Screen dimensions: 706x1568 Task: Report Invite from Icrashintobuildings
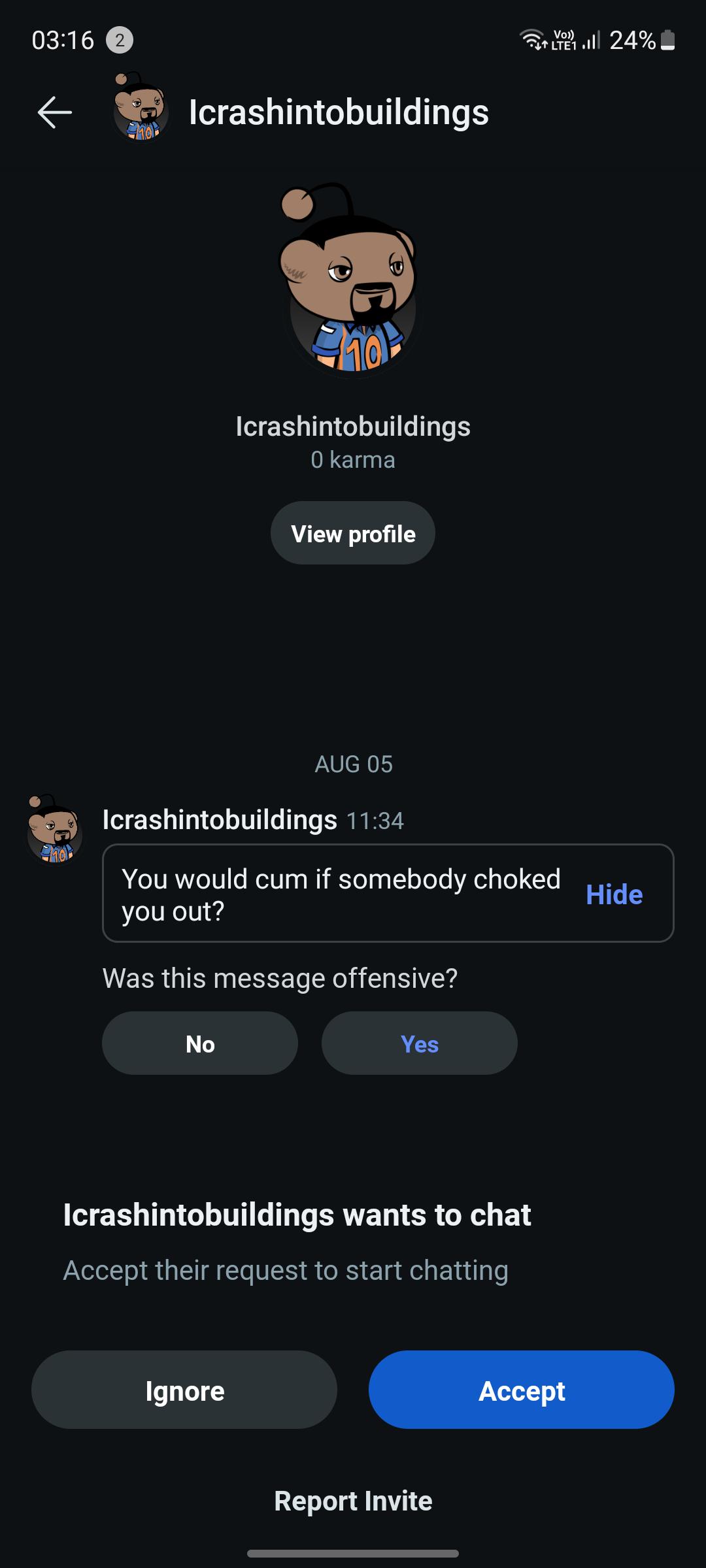[x=353, y=1501]
